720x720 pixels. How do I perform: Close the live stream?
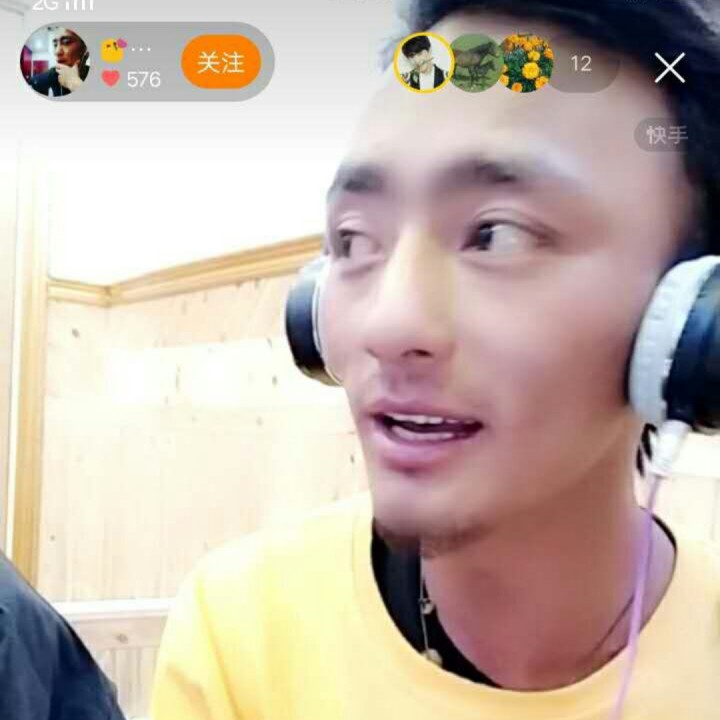(x=669, y=67)
